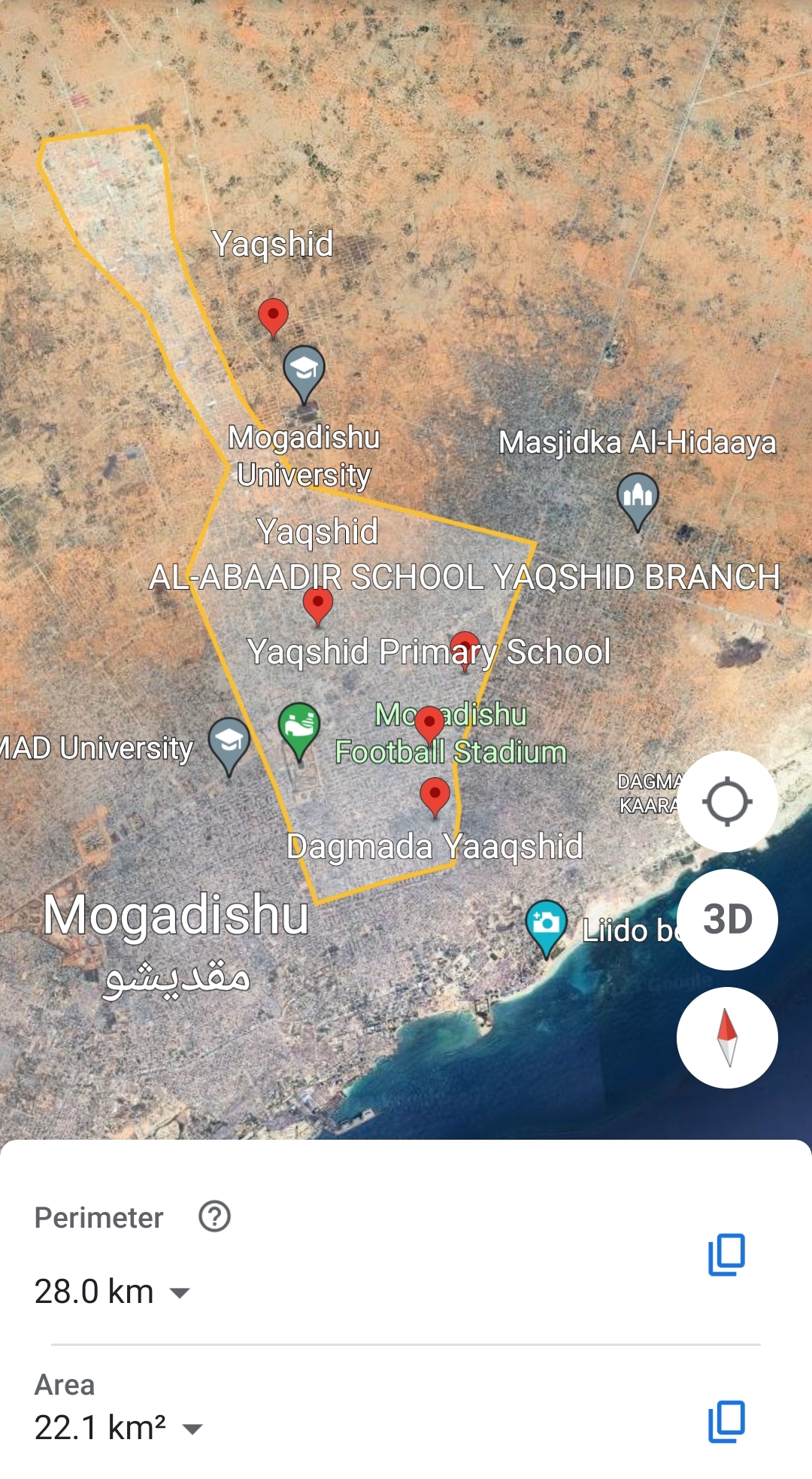This screenshot has width=812, height=1479.
Task: Tap the compass to reset north
Action: click(727, 1037)
